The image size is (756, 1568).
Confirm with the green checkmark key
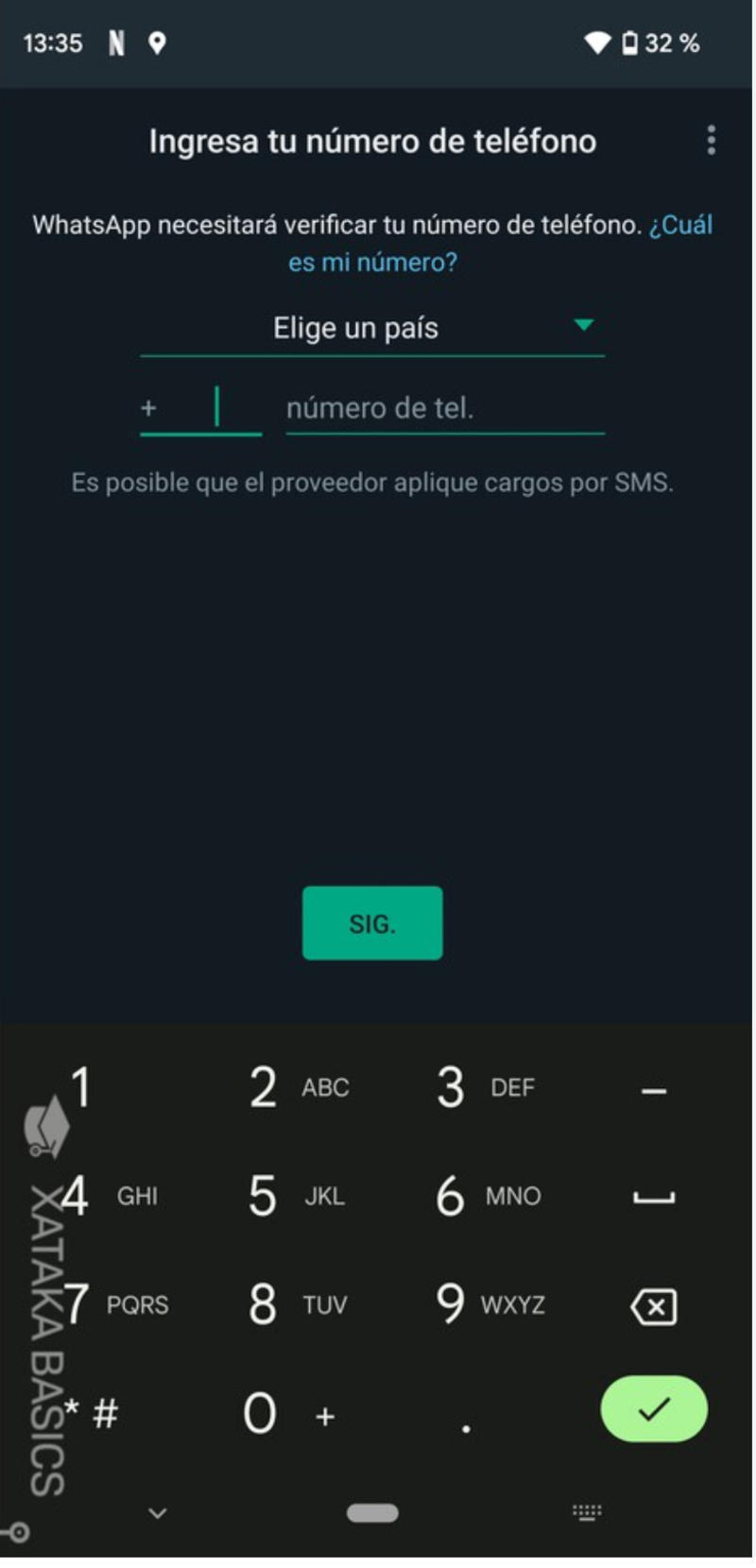653,1409
